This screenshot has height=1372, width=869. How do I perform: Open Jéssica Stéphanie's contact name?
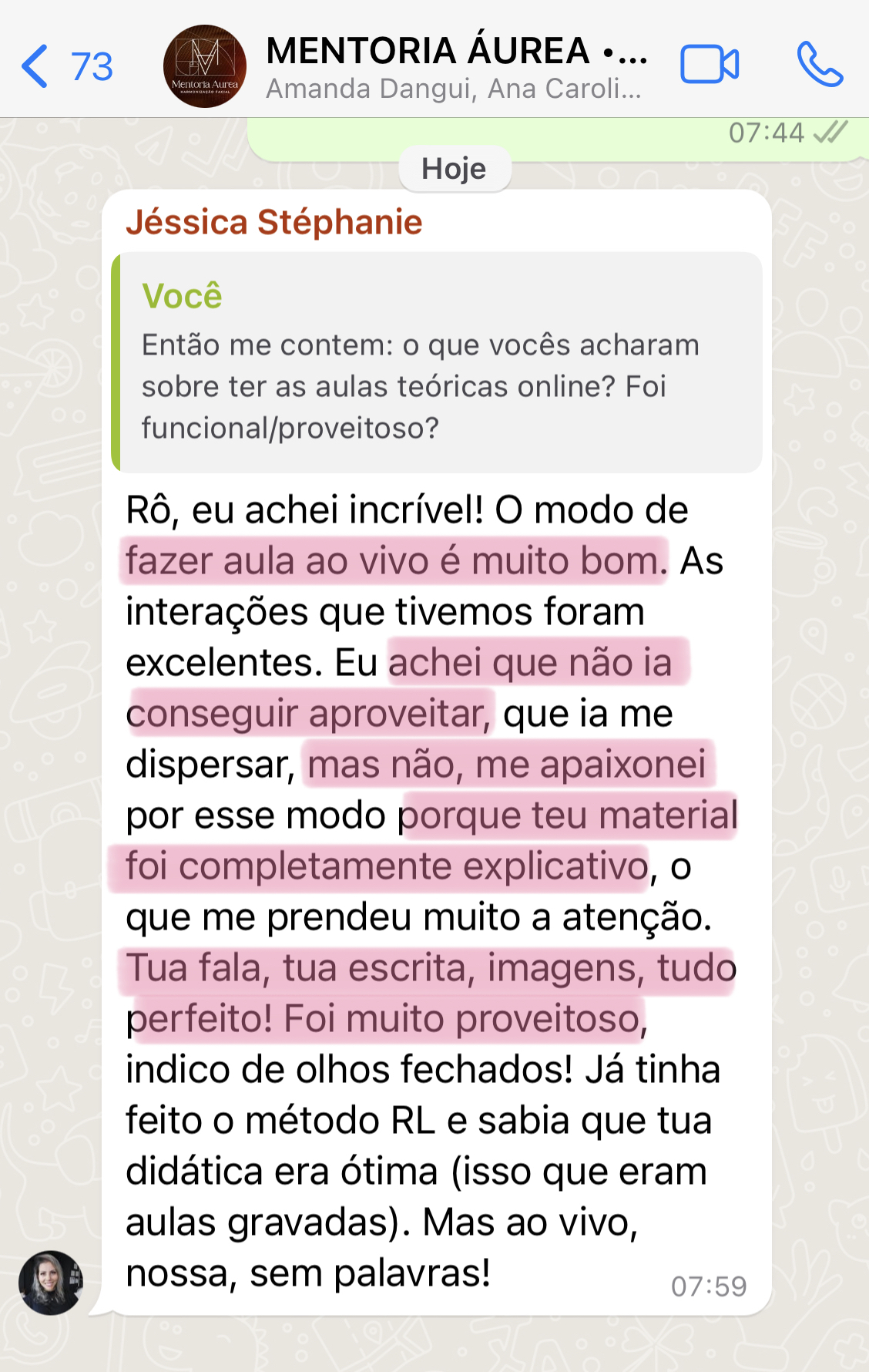[x=274, y=223]
